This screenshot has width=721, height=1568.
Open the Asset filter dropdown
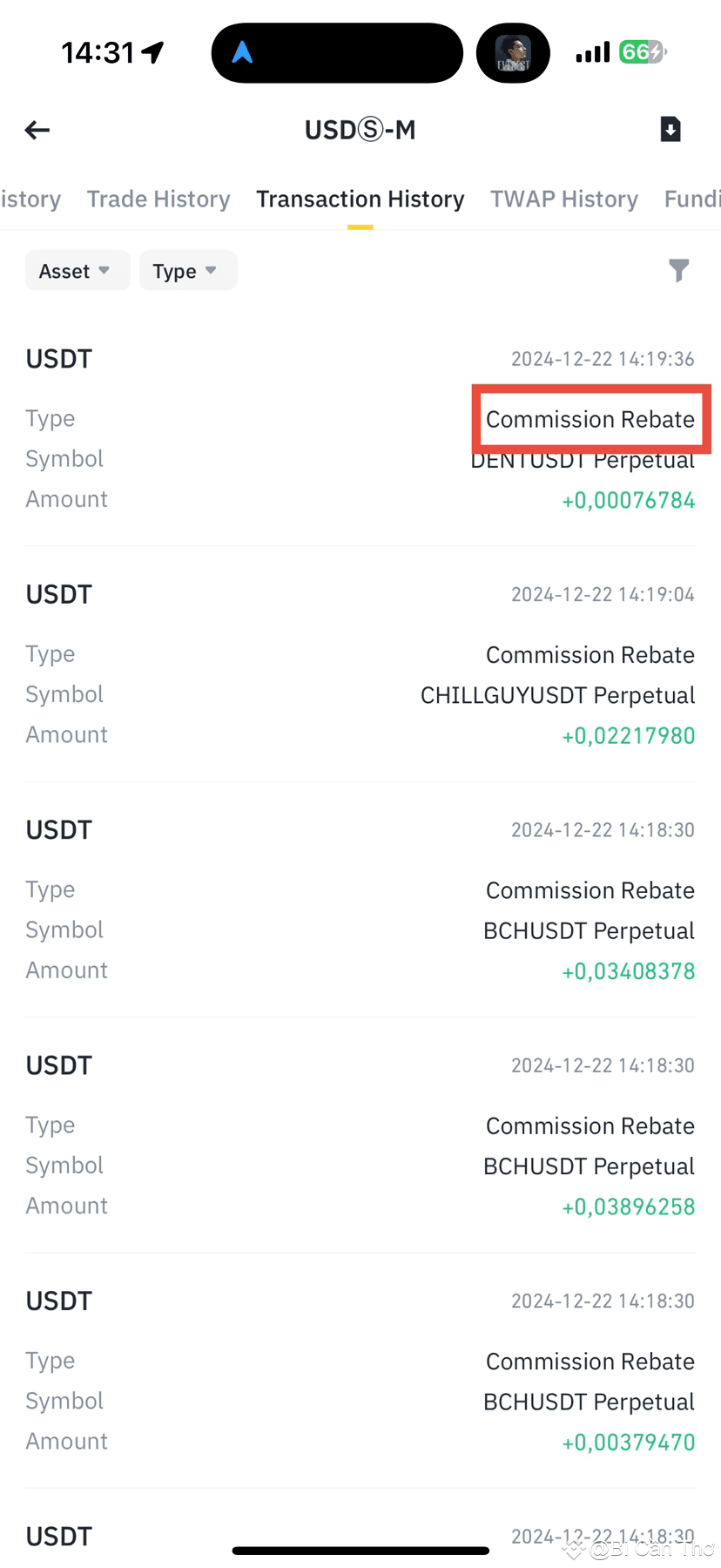[x=77, y=270]
